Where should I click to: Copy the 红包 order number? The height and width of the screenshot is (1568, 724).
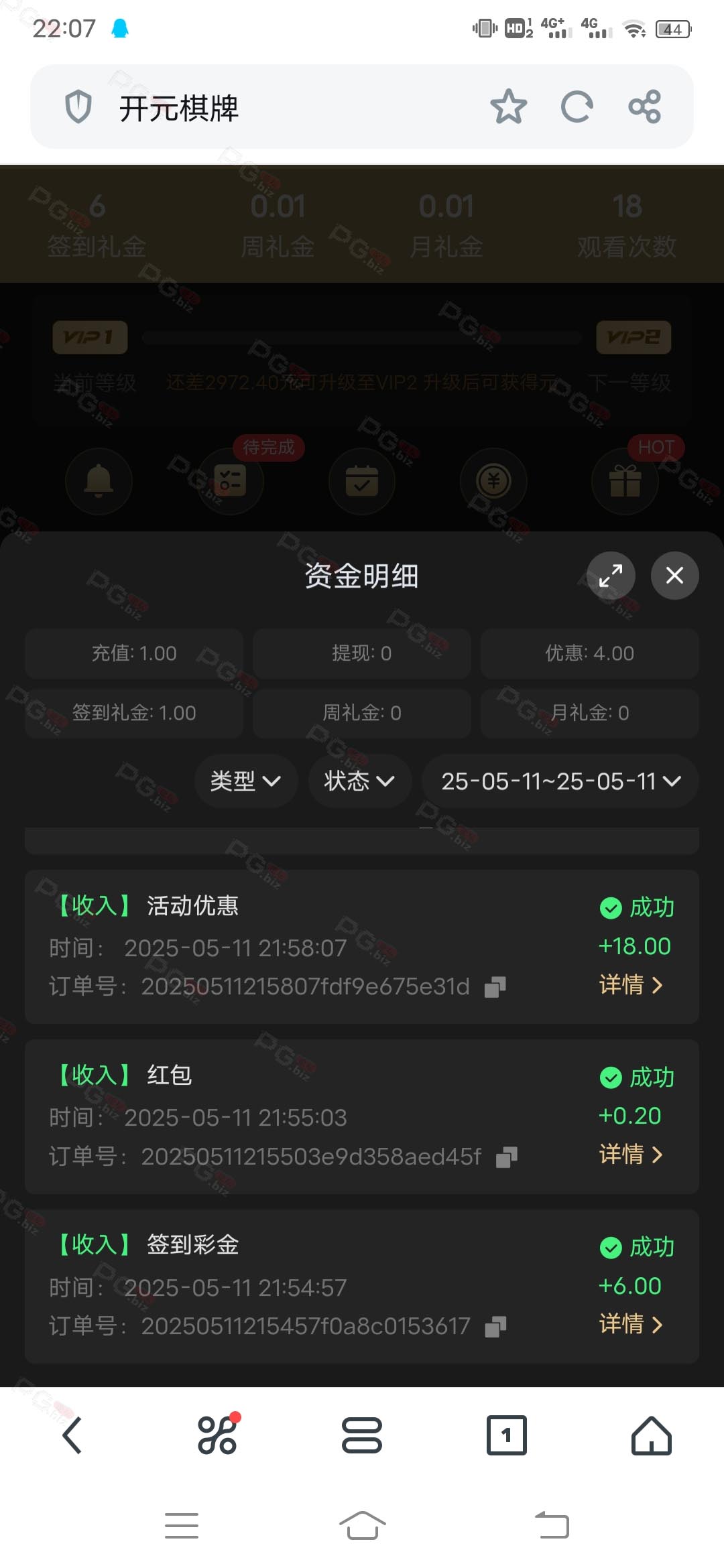[507, 1157]
